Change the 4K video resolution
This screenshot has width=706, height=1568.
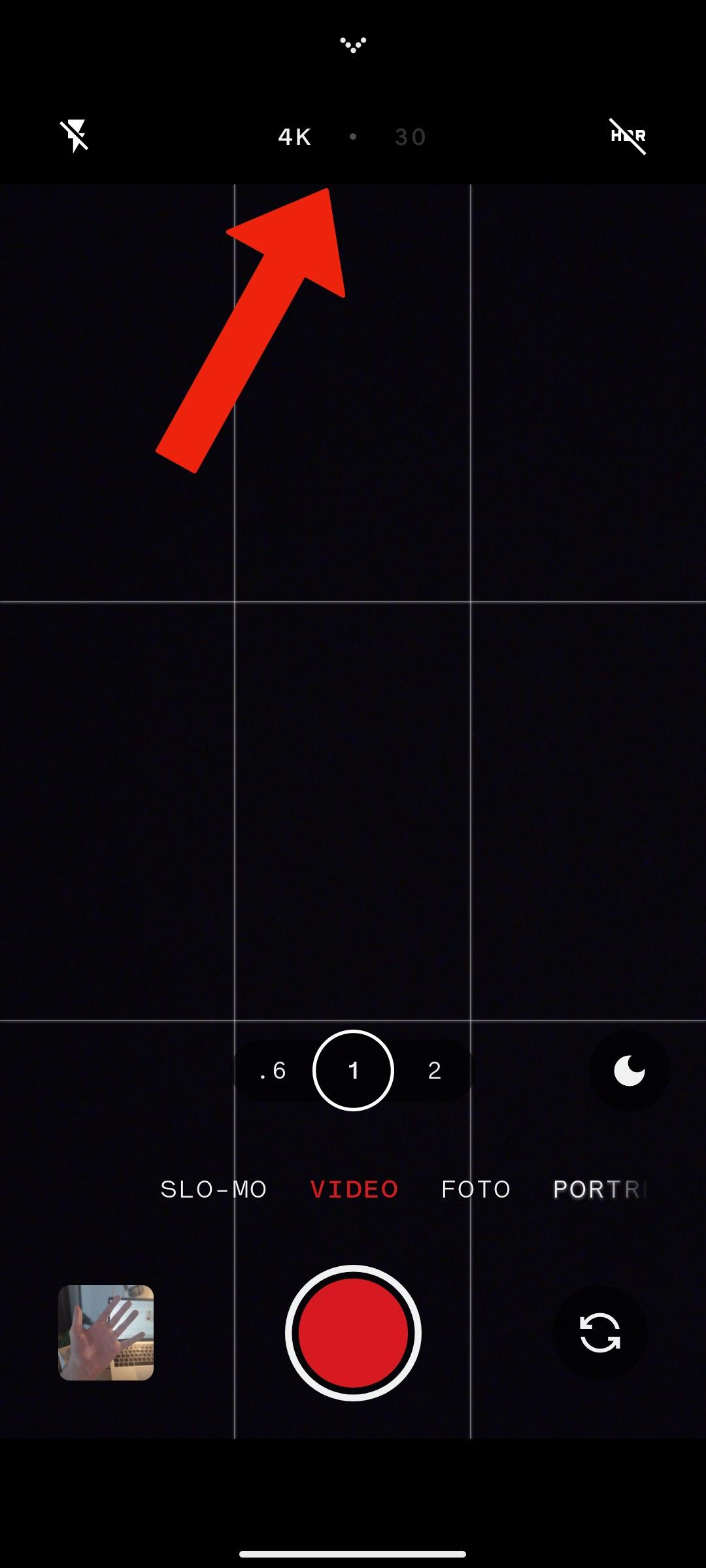295,137
